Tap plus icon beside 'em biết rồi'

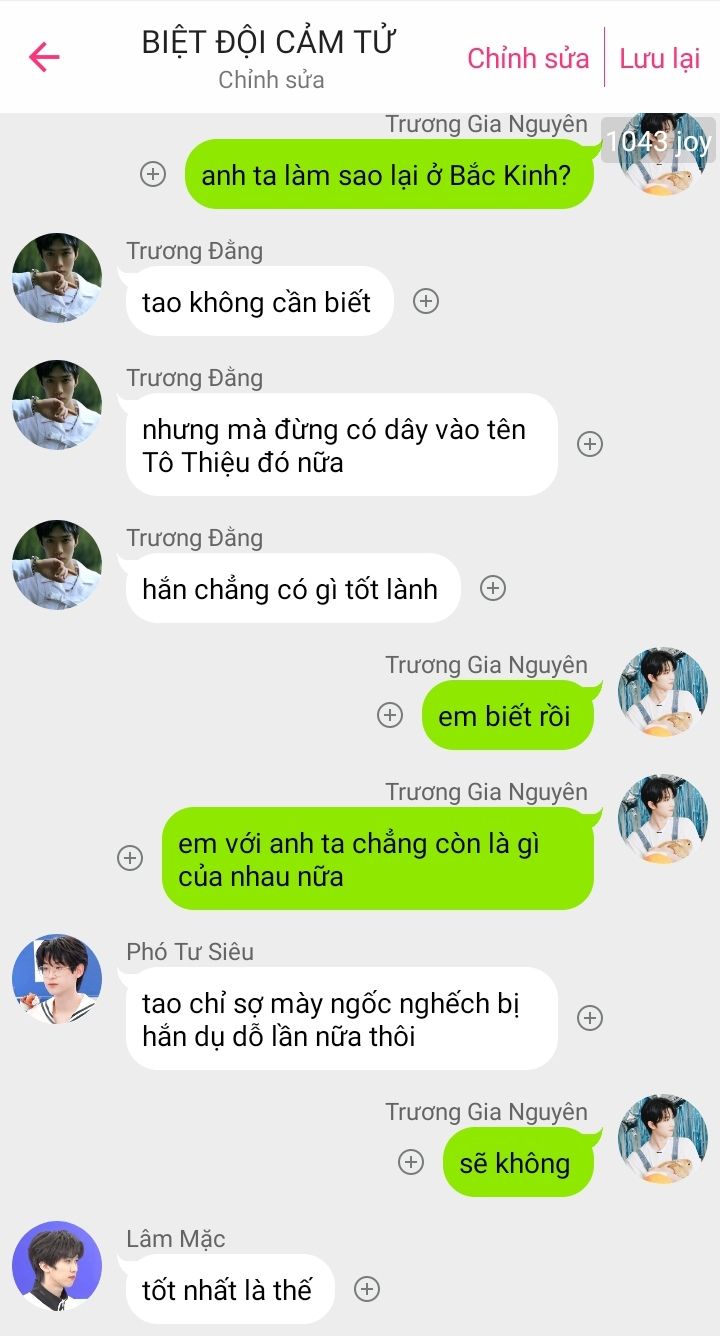390,715
